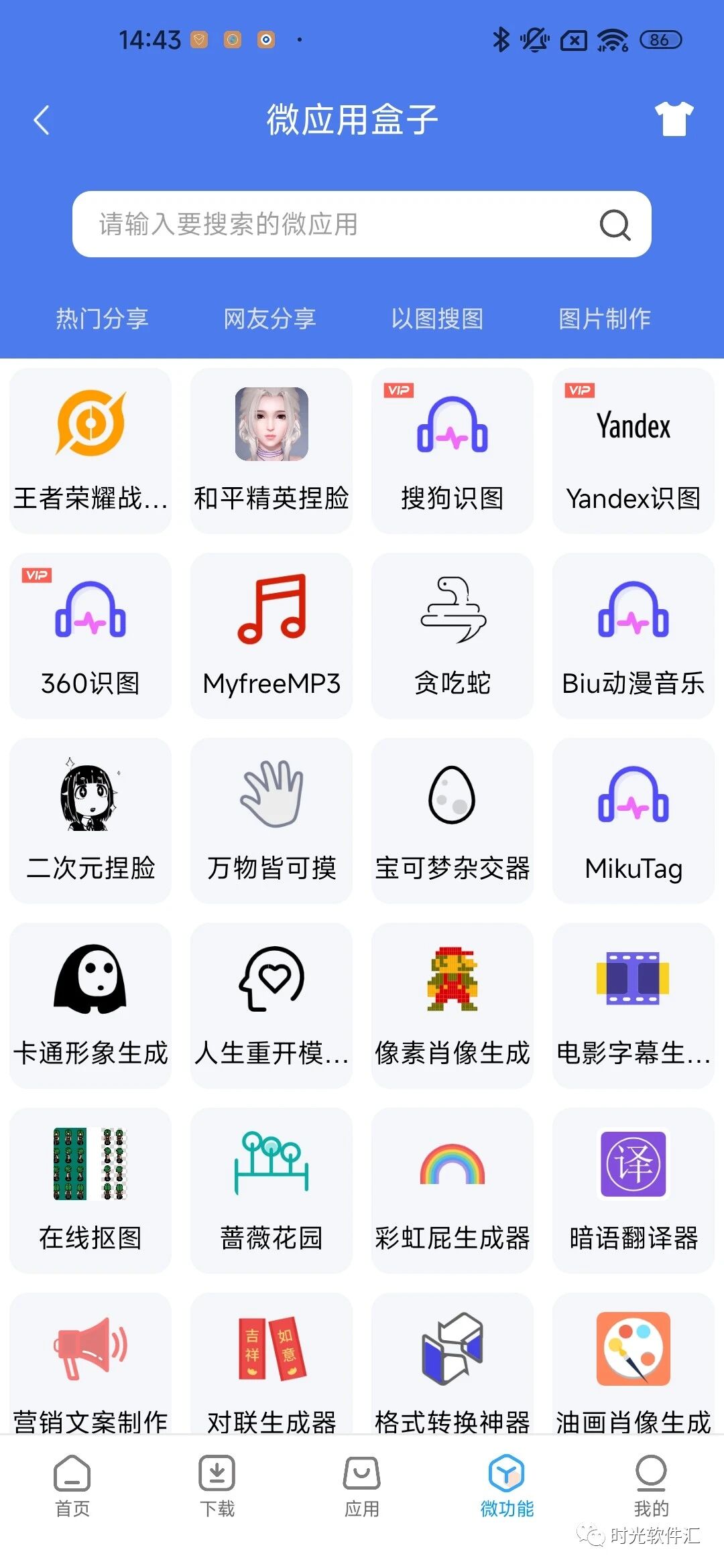Select the 图片制作 tab
724x1568 pixels.
[x=605, y=318]
